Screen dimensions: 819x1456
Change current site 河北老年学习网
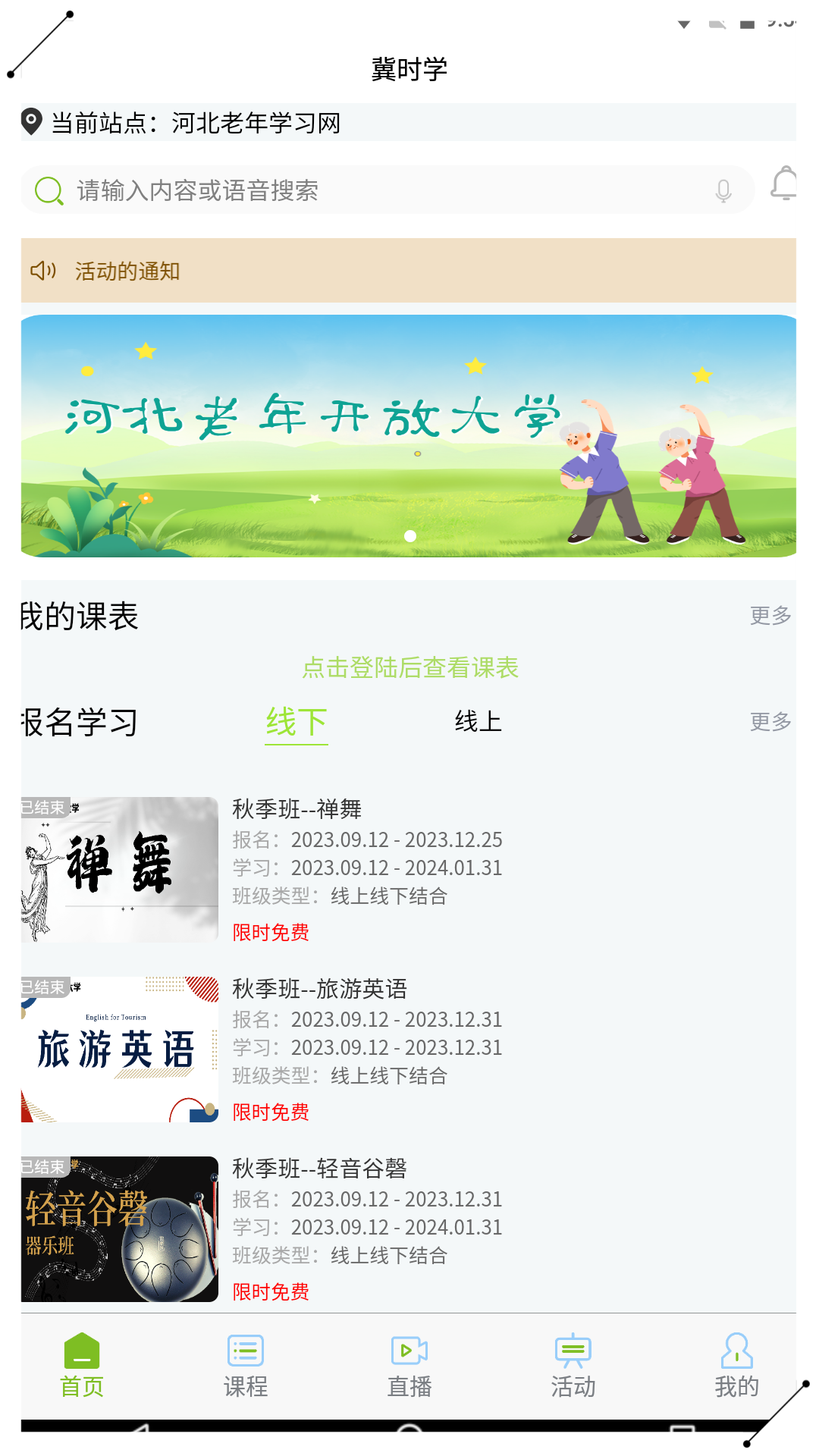pos(409,122)
